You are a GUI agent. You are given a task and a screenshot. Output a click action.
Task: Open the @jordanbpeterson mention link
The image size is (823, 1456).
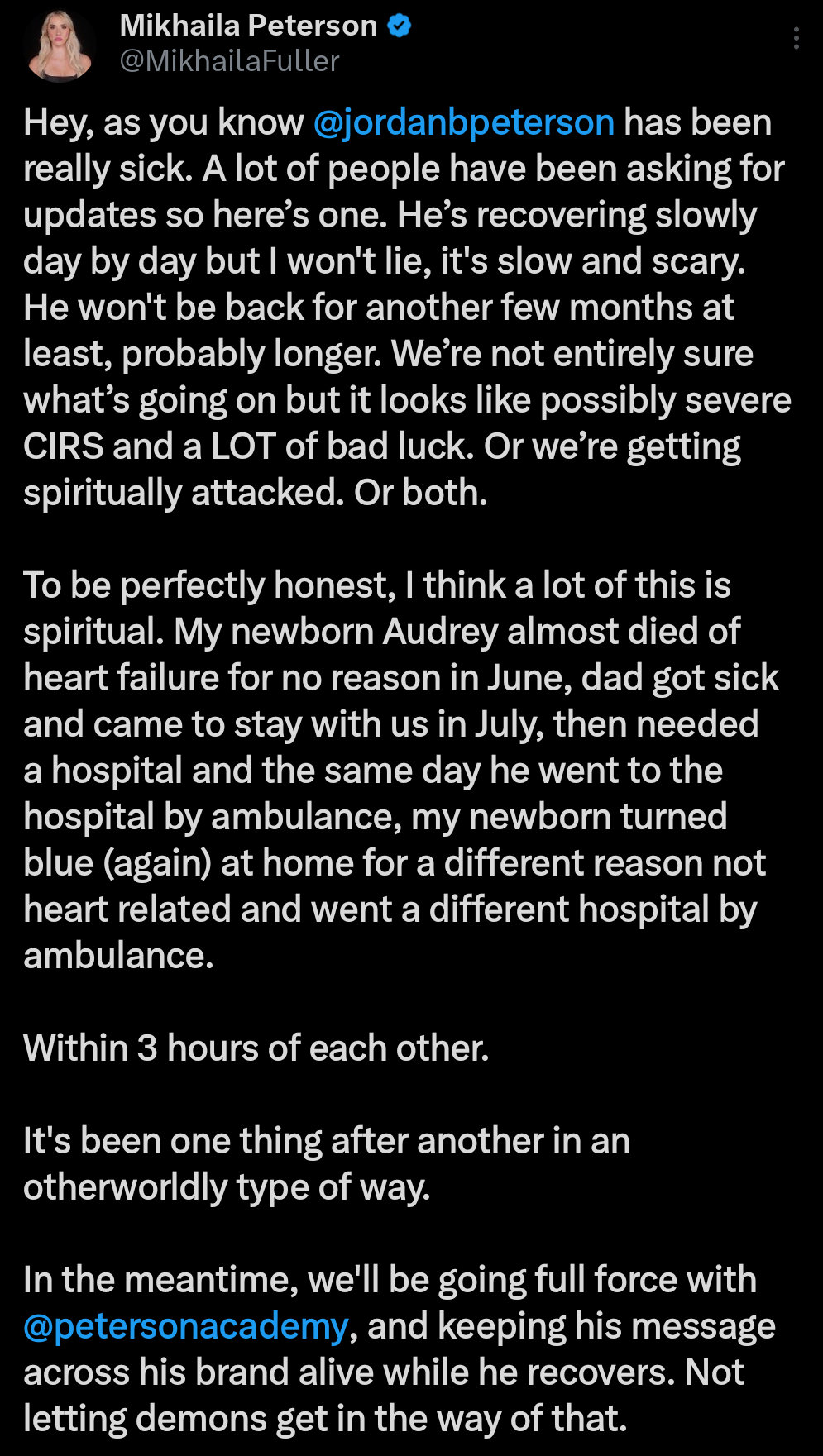tap(464, 122)
